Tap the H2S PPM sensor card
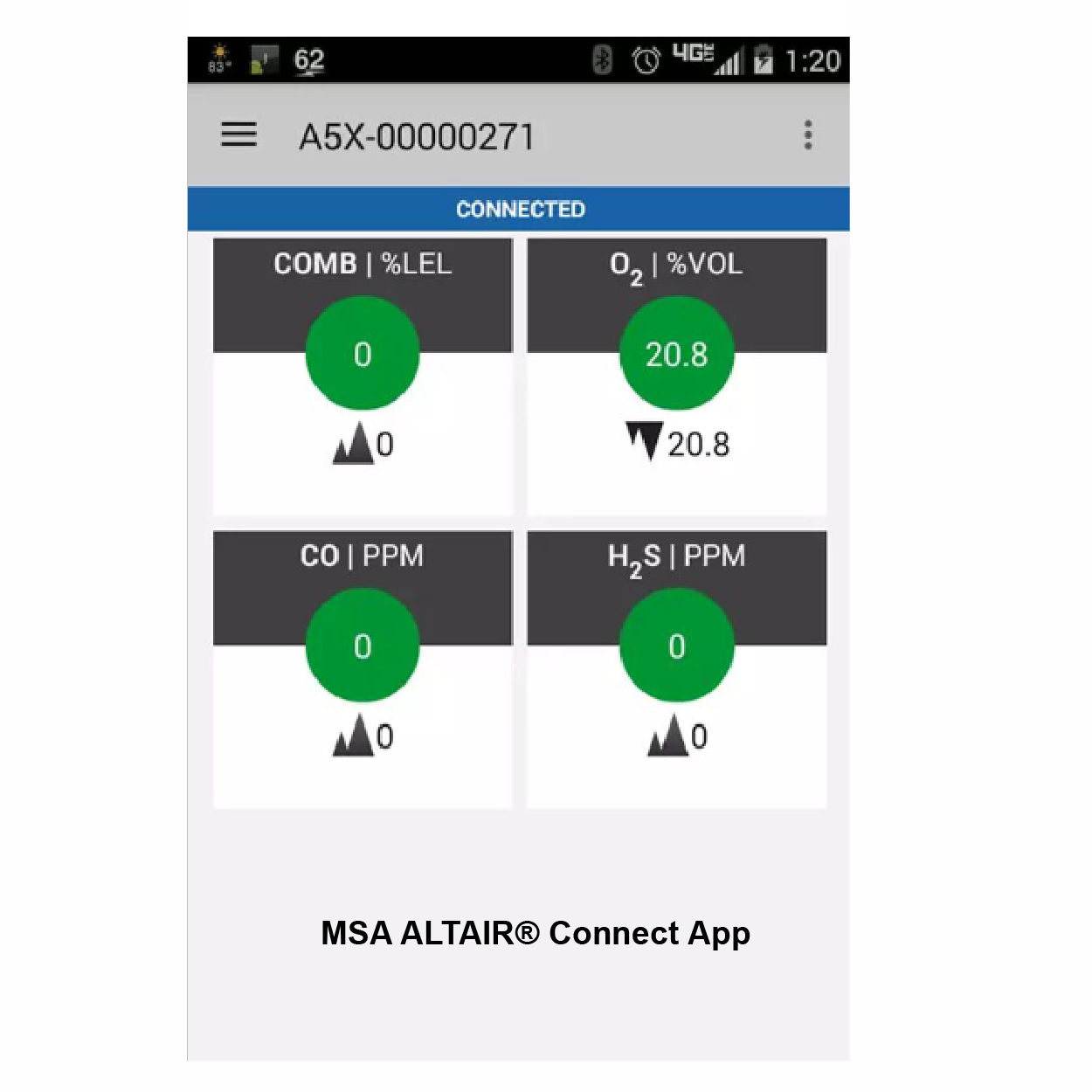Image resolution: width=1092 pixels, height=1092 pixels. [x=676, y=668]
